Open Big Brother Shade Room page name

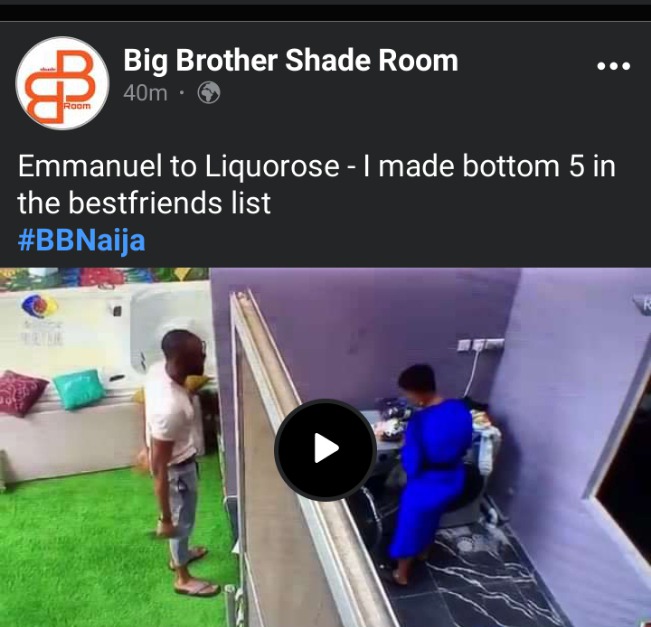290,61
